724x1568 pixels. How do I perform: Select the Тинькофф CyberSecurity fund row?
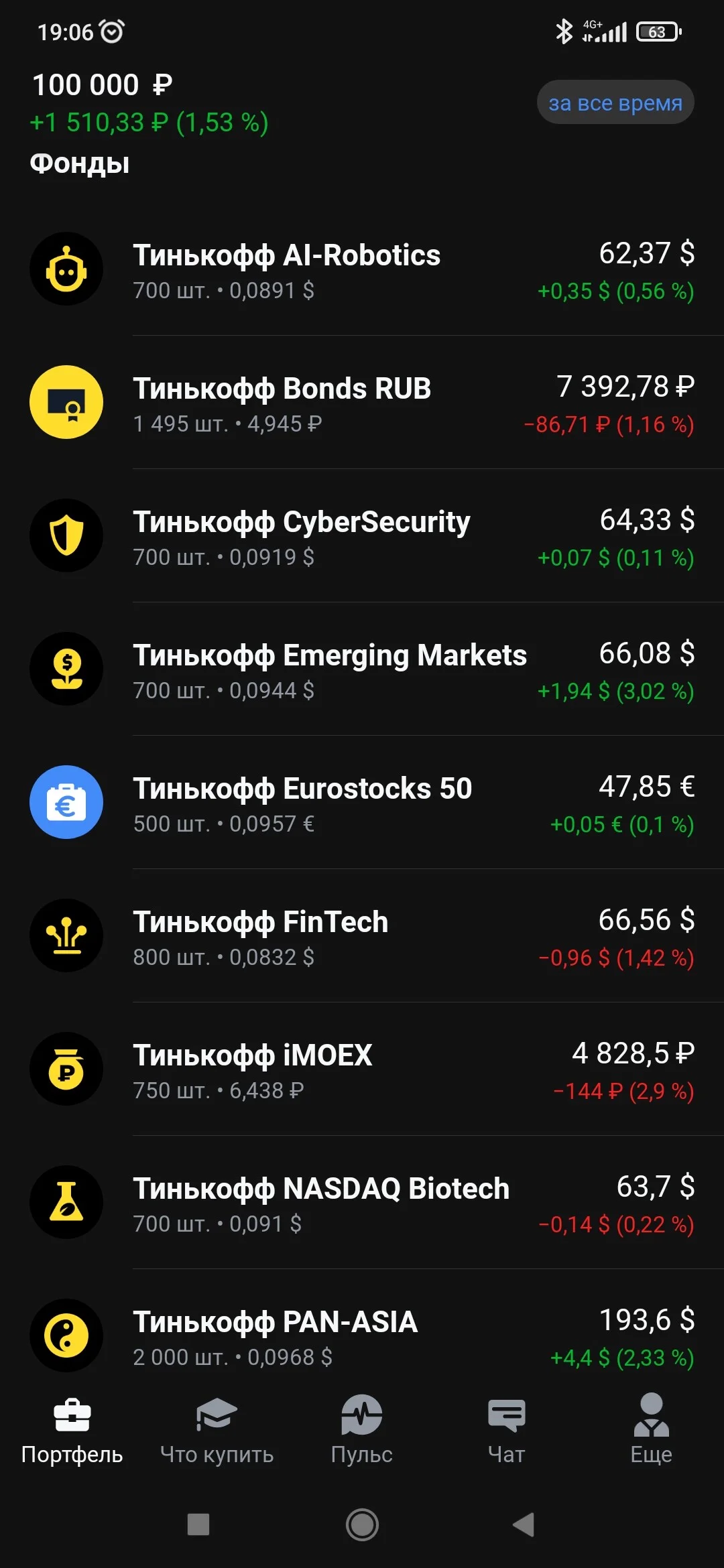(362, 536)
